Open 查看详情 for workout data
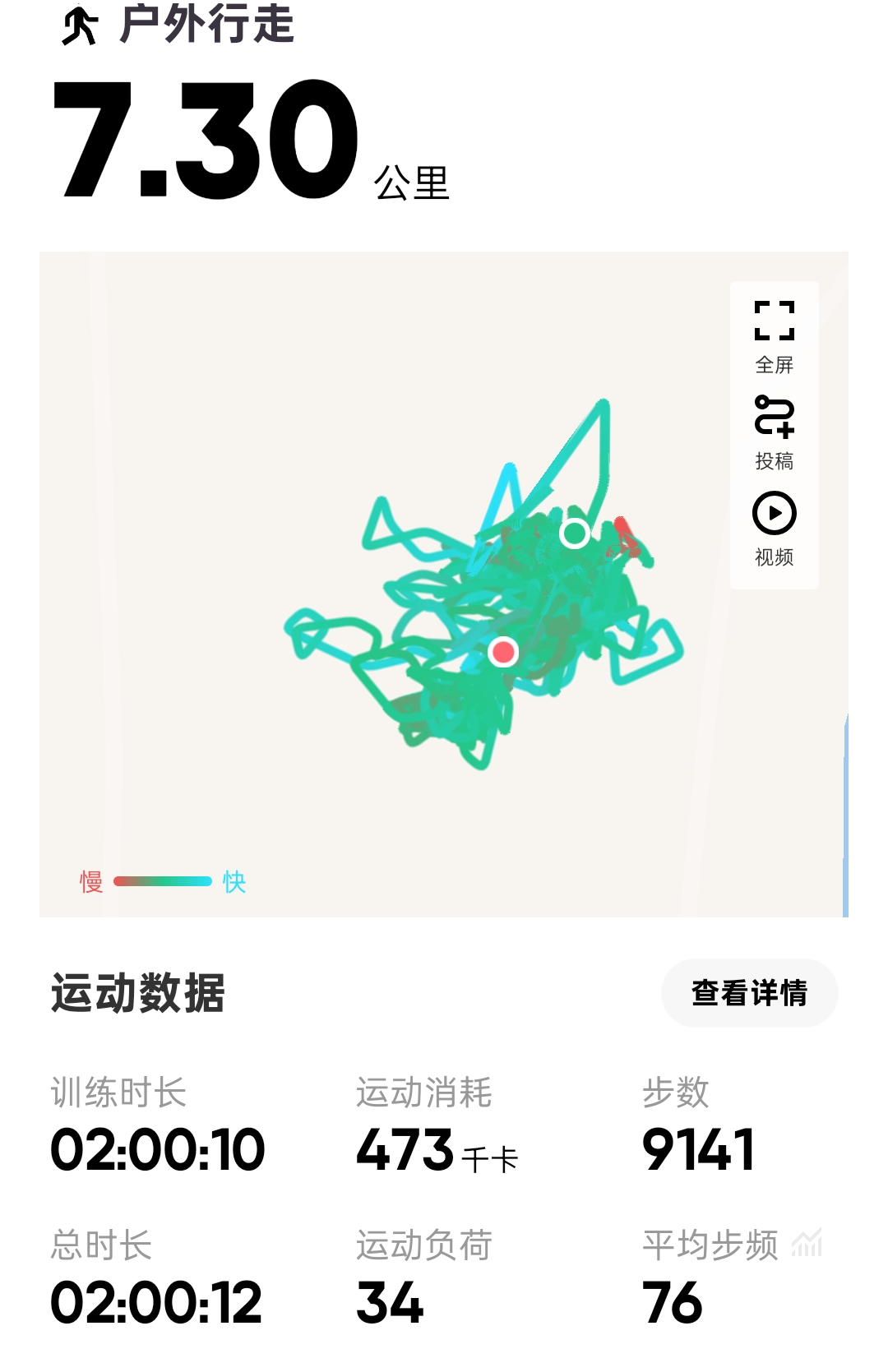Screen dimensions: 888x1372 click(x=749, y=992)
